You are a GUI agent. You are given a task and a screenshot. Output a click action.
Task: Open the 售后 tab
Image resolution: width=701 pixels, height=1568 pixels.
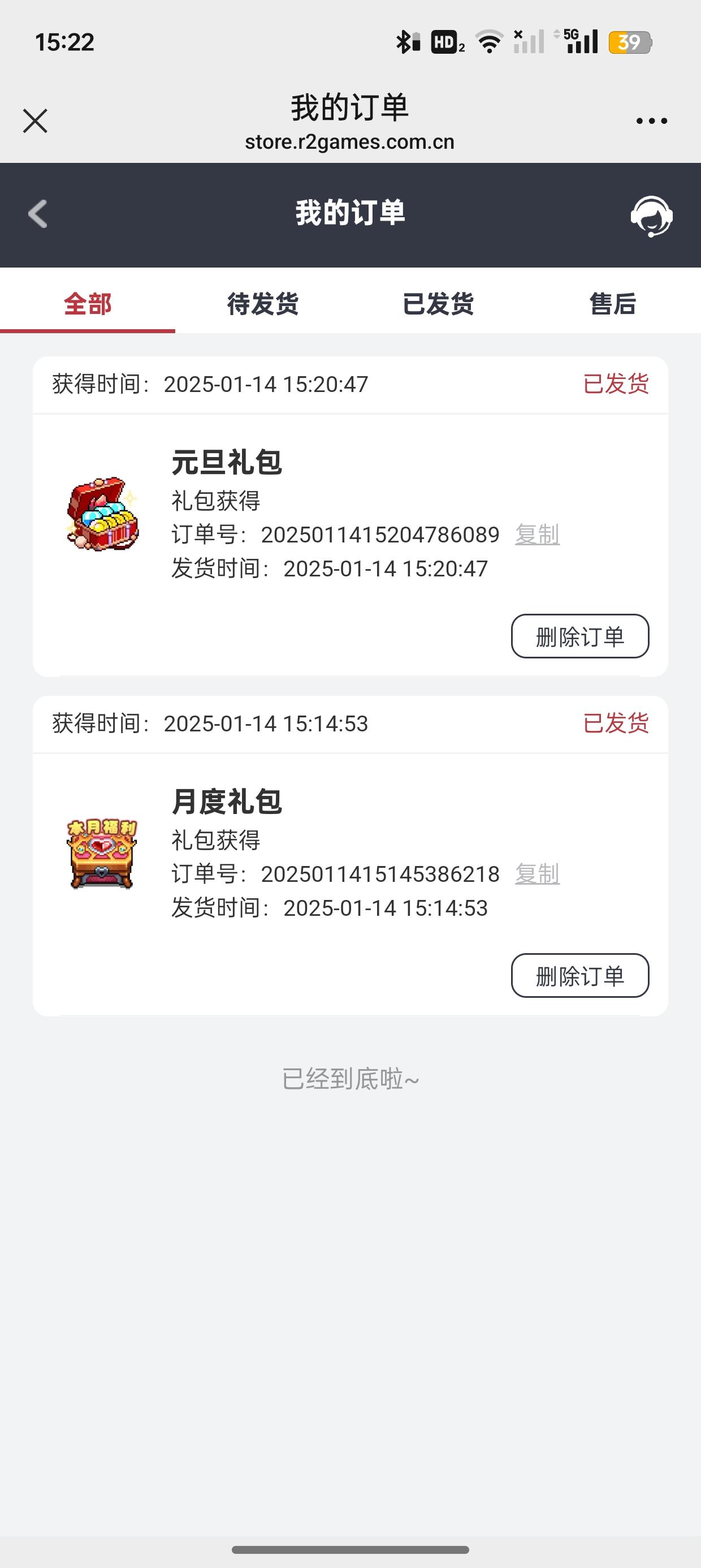[612, 303]
